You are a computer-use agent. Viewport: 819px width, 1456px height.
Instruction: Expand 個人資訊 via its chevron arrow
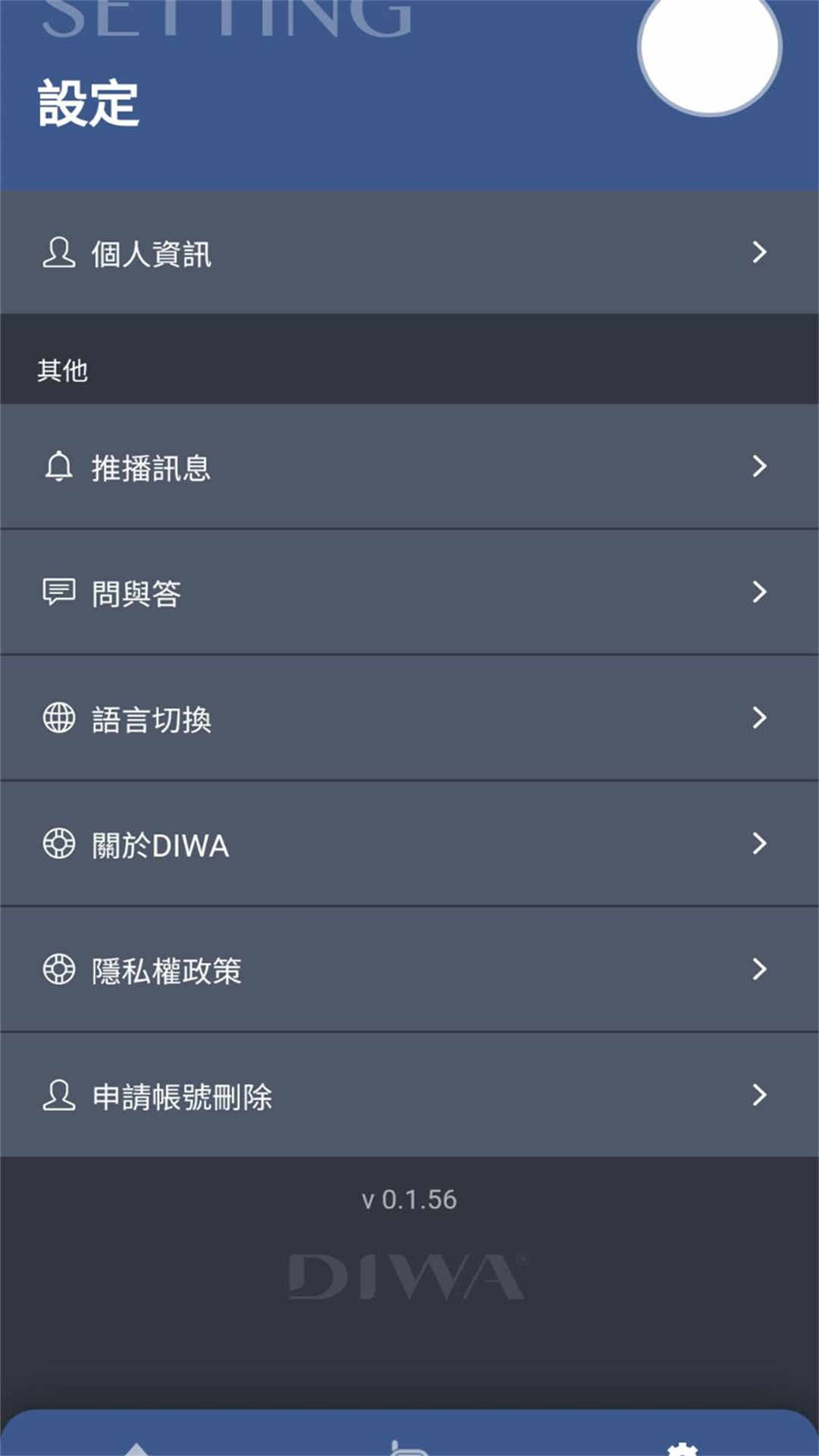761,253
